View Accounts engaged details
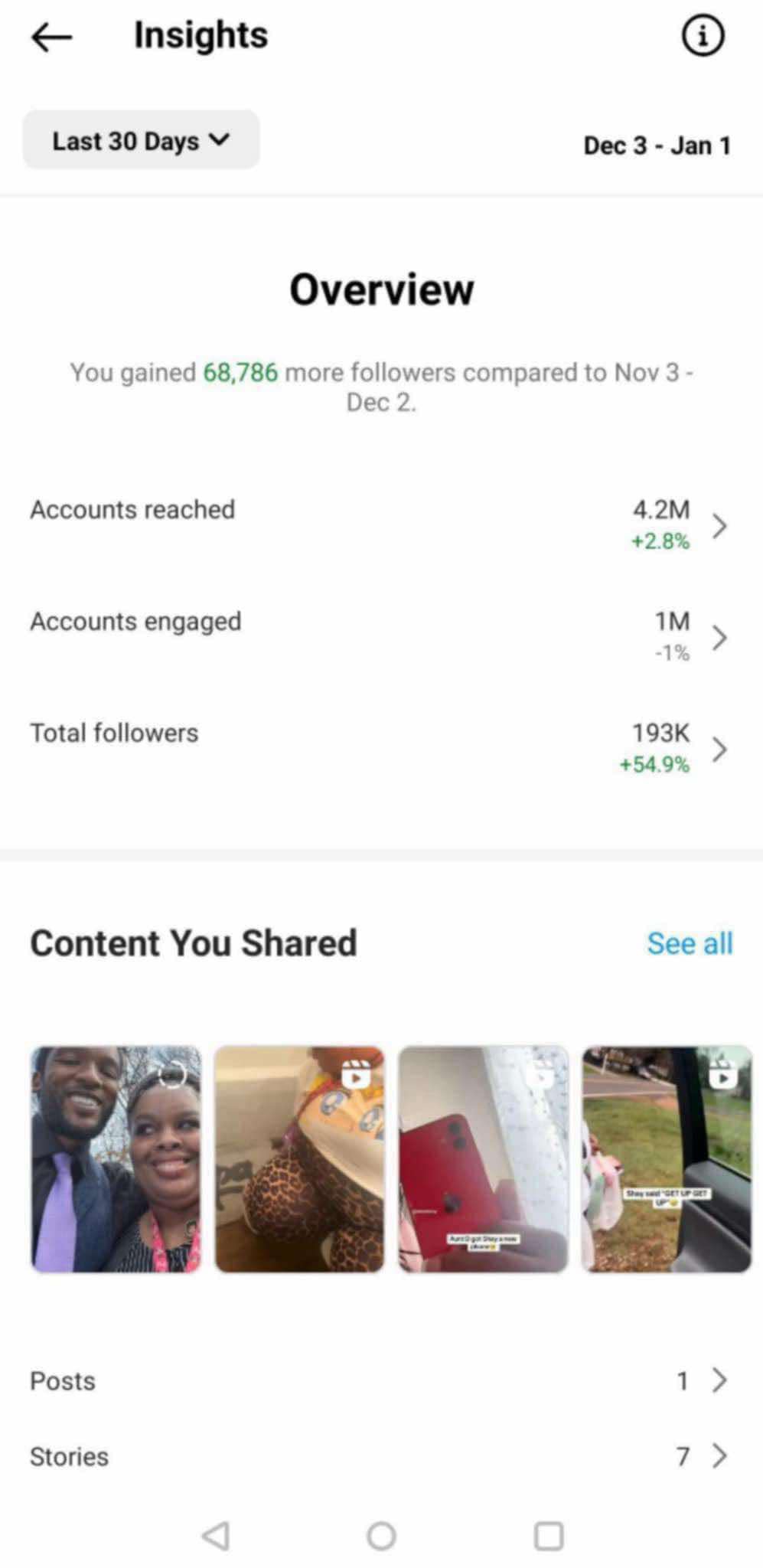 381,636
